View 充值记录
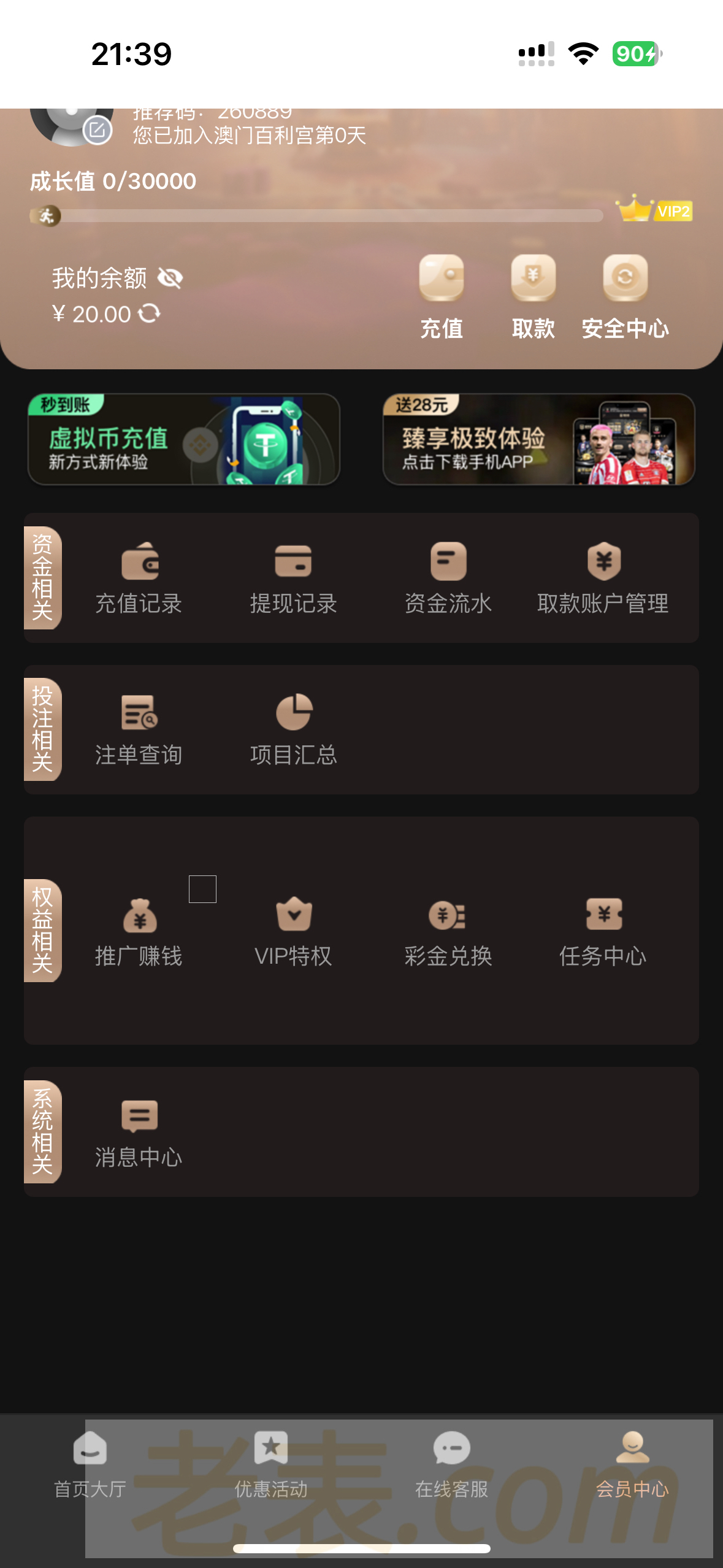Screen dimensions: 723x1568 (139, 578)
